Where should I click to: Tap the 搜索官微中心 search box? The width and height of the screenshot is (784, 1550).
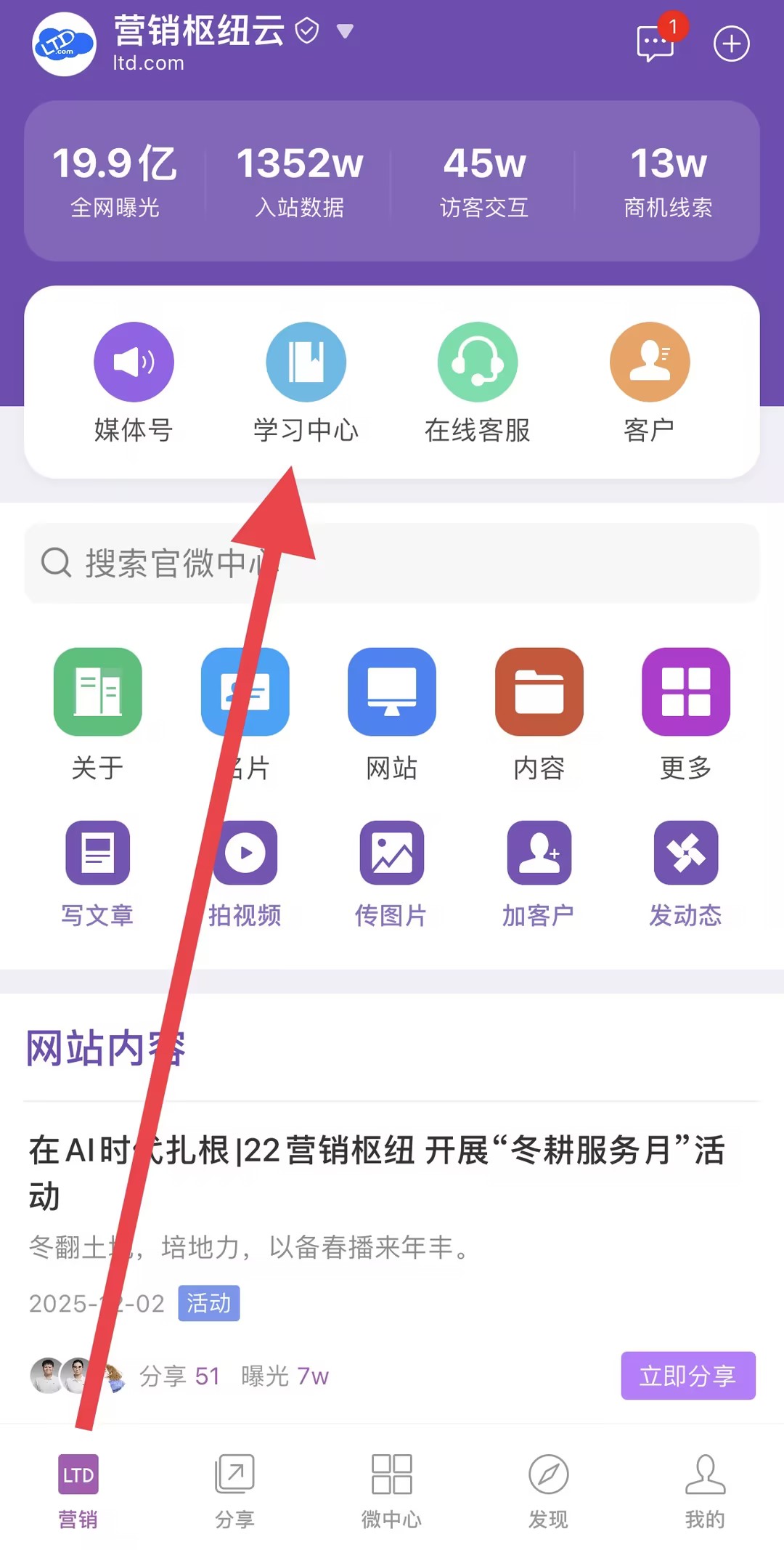(392, 563)
